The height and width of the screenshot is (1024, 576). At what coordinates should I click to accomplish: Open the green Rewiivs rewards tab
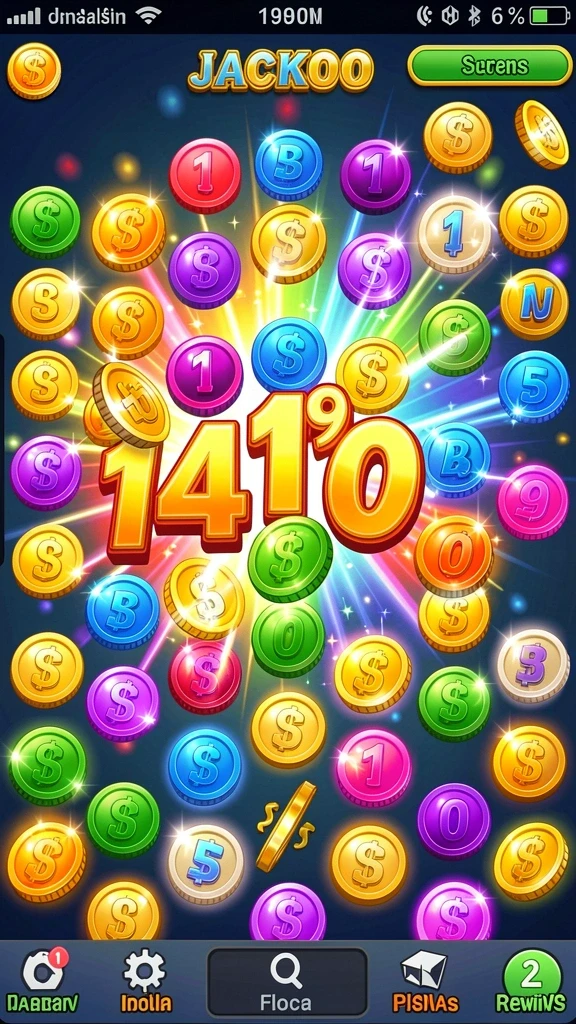(531, 982)
